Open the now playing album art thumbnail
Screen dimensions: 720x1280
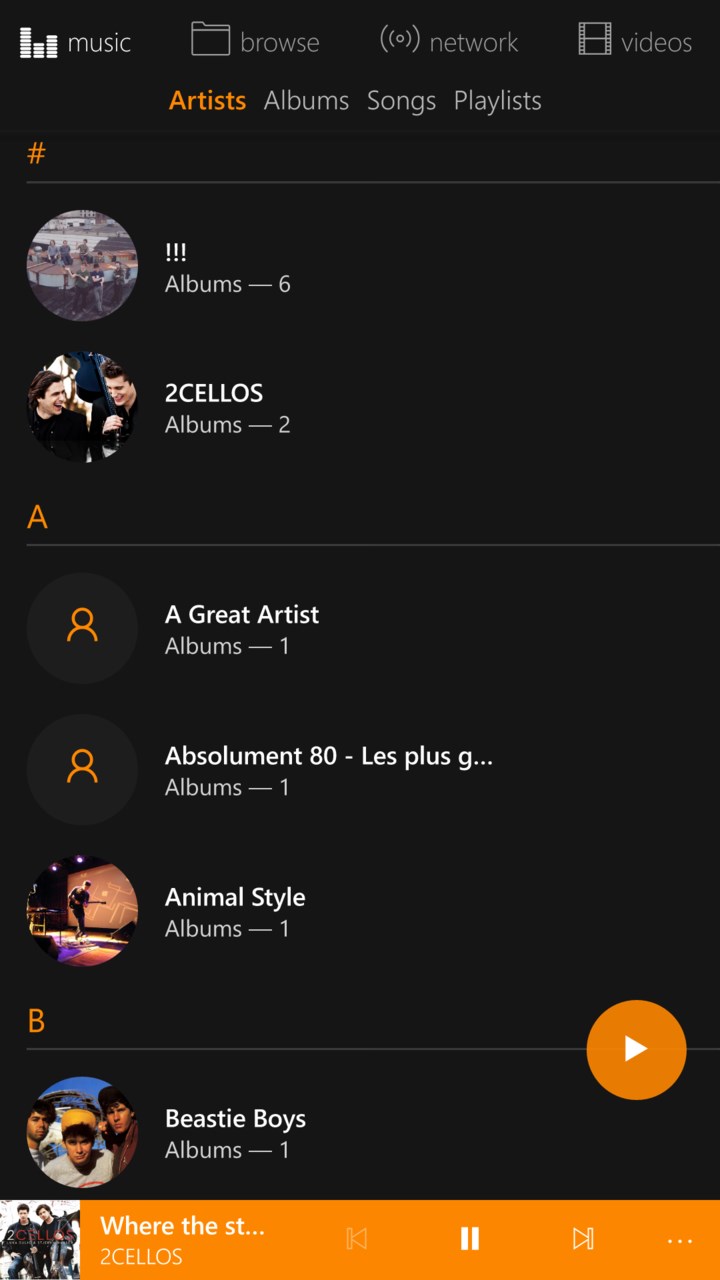point(40,1239)
